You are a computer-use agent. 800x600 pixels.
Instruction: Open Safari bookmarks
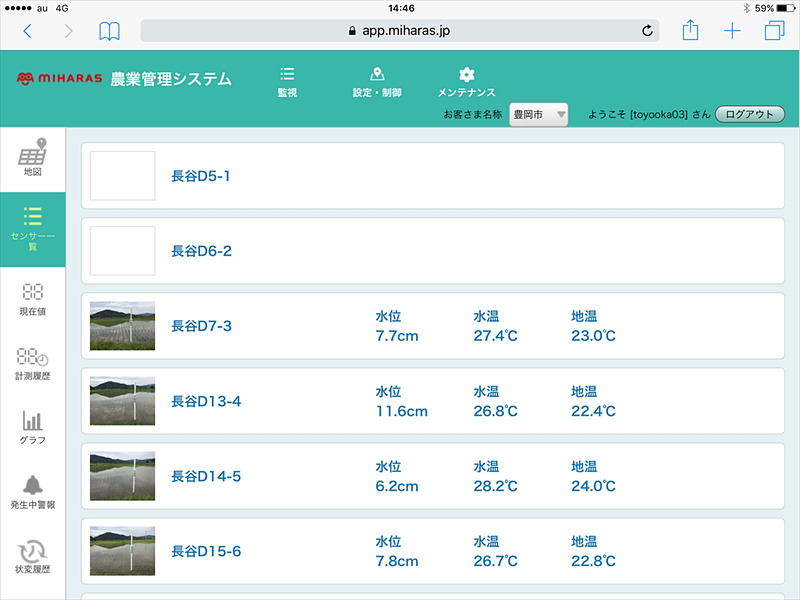click(109, 31)
